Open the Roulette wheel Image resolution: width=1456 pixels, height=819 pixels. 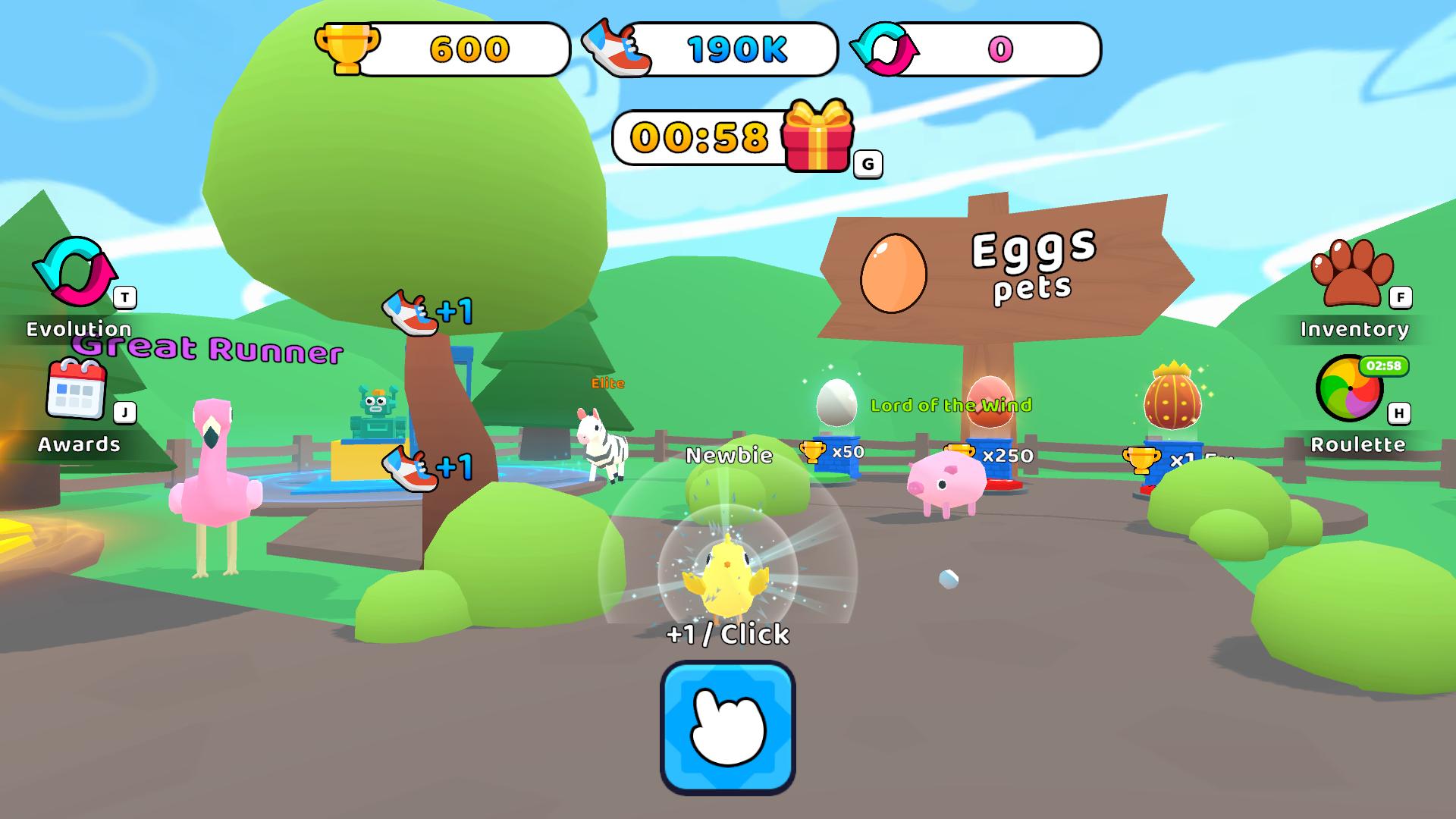1350,390
